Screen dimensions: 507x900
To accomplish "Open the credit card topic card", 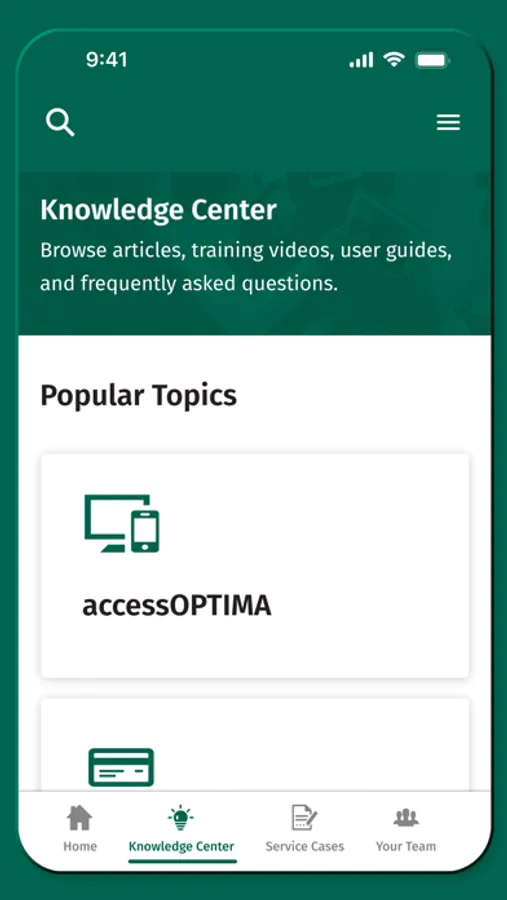I will click(x=255, y=745).
